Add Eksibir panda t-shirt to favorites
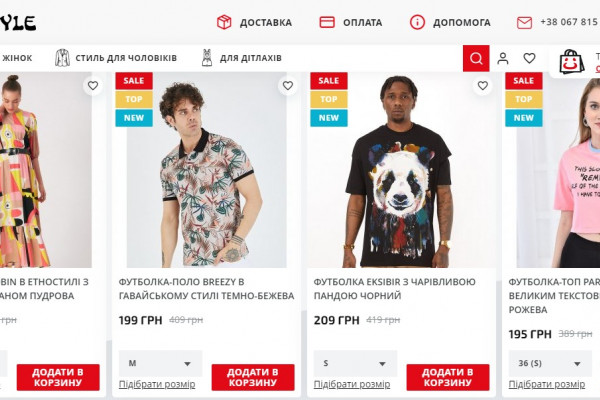Viewport: 600px width, 400px height. (483, 86)
